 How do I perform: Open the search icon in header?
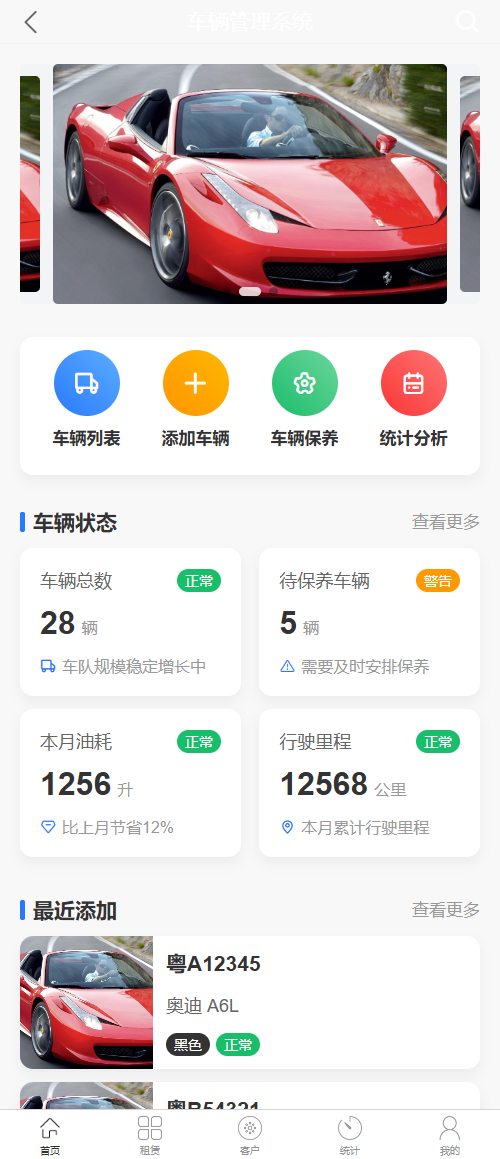pyautogui.click(x=467, y=21)
